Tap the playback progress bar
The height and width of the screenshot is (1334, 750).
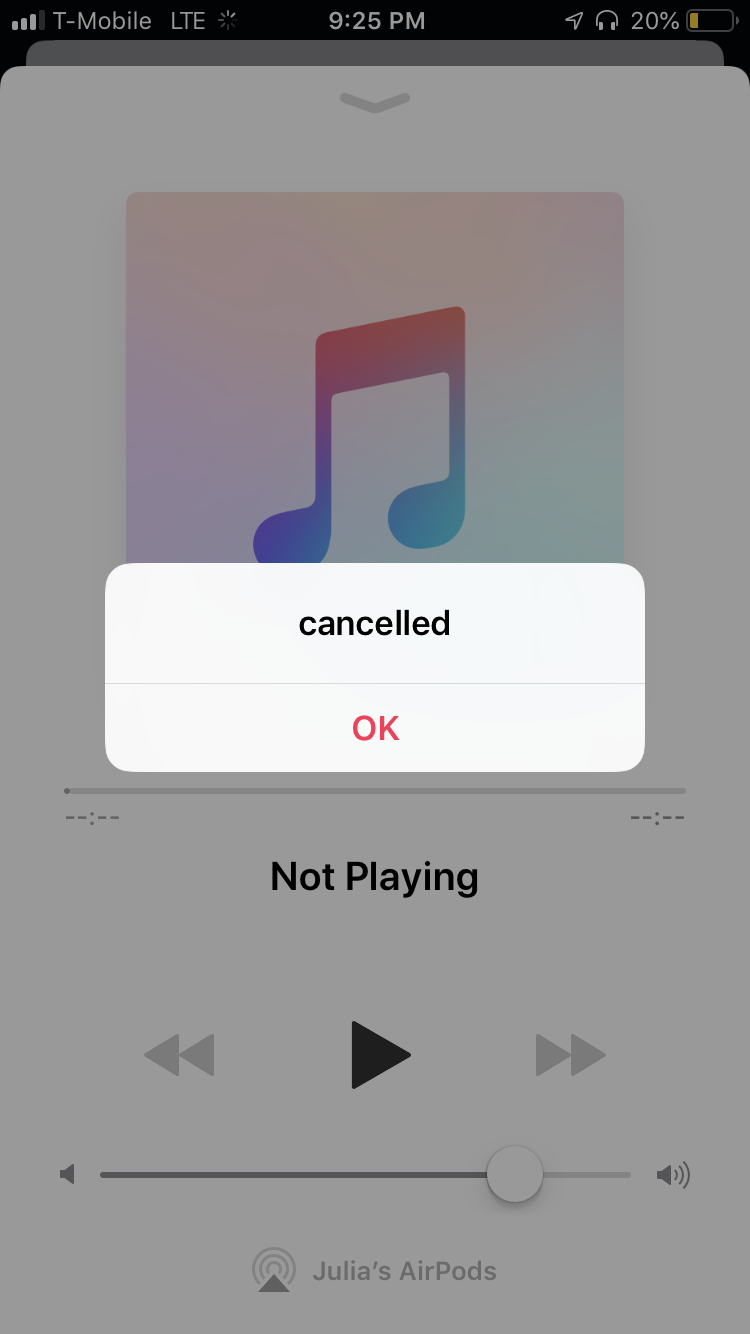tap(375, 791)
